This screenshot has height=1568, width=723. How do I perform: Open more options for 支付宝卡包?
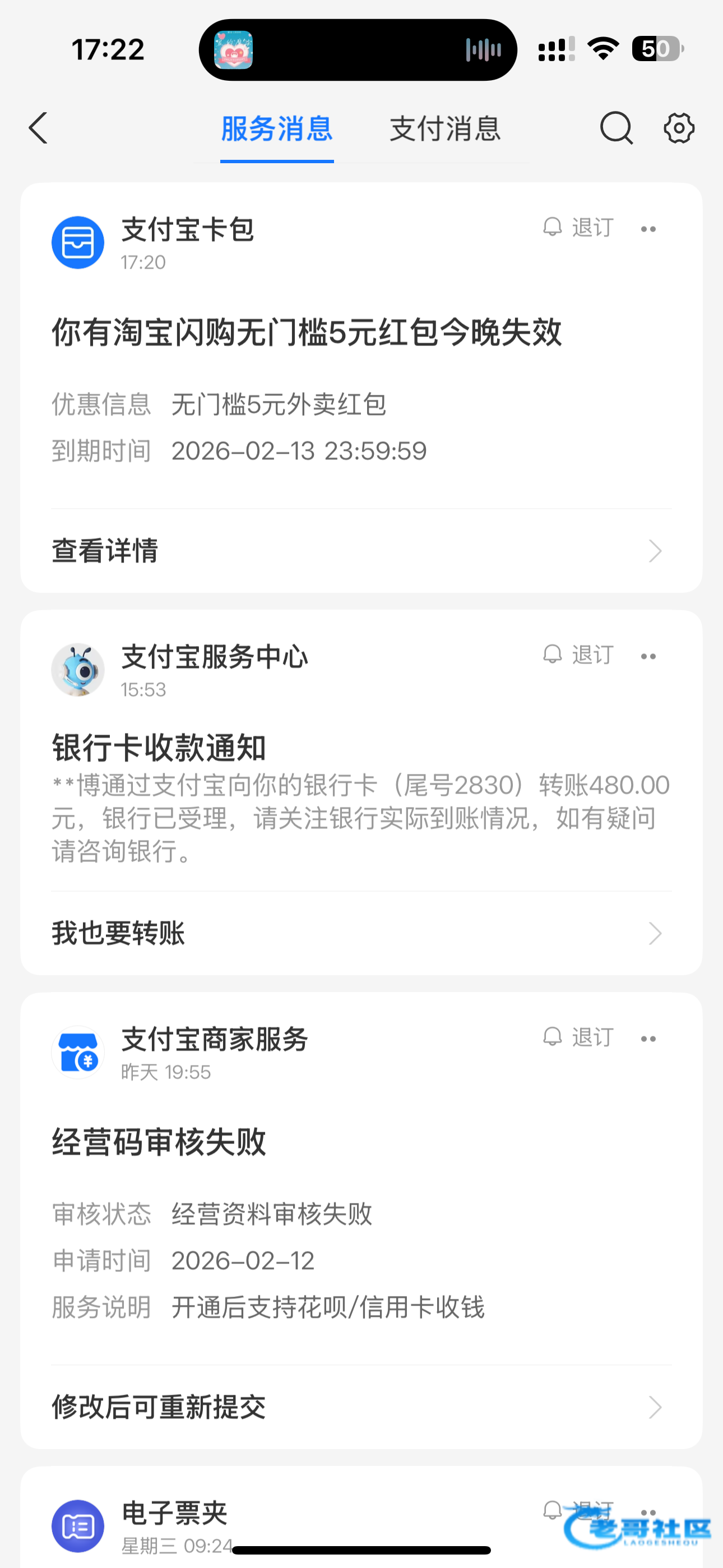tap(648, 229)
